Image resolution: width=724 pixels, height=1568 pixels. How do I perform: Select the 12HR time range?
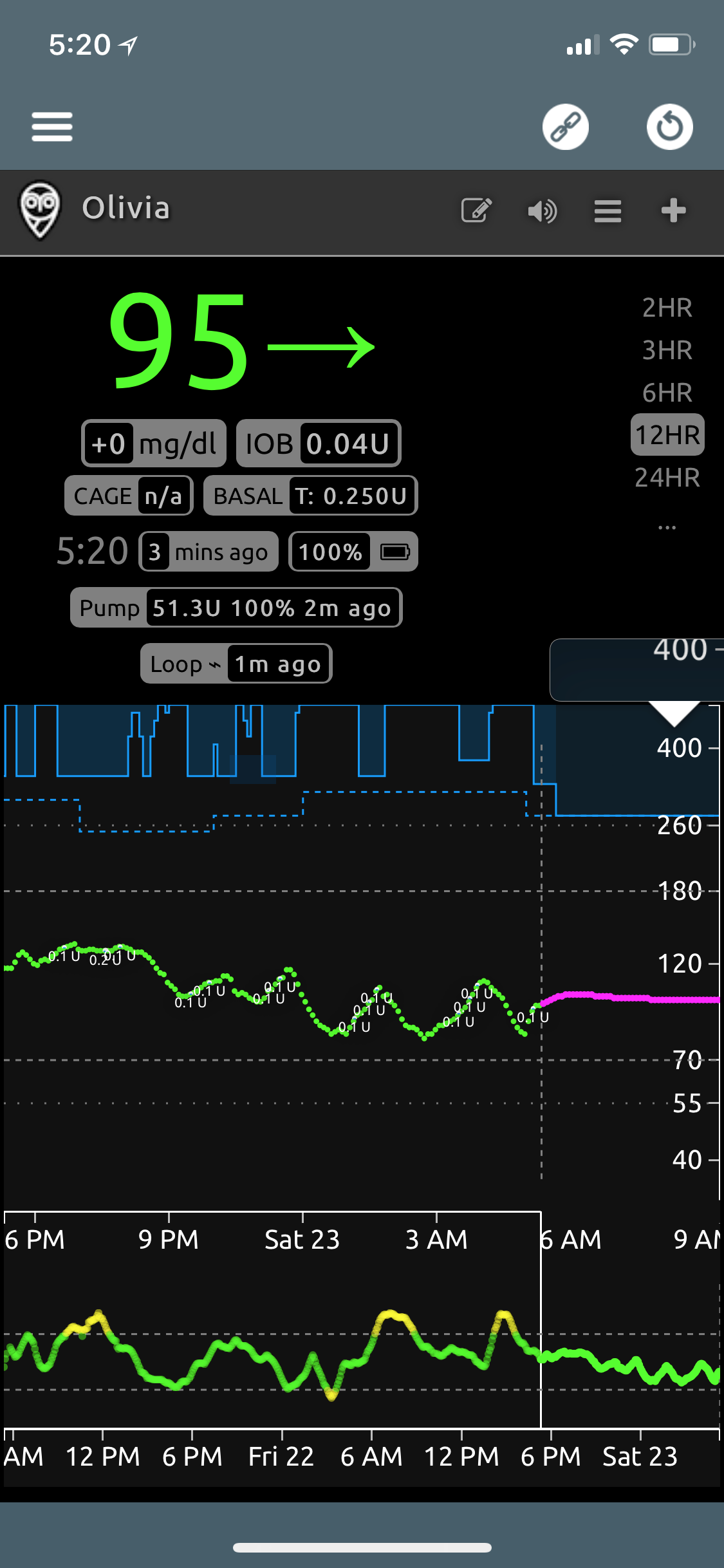pyautogui.click(x=667, y=435)
